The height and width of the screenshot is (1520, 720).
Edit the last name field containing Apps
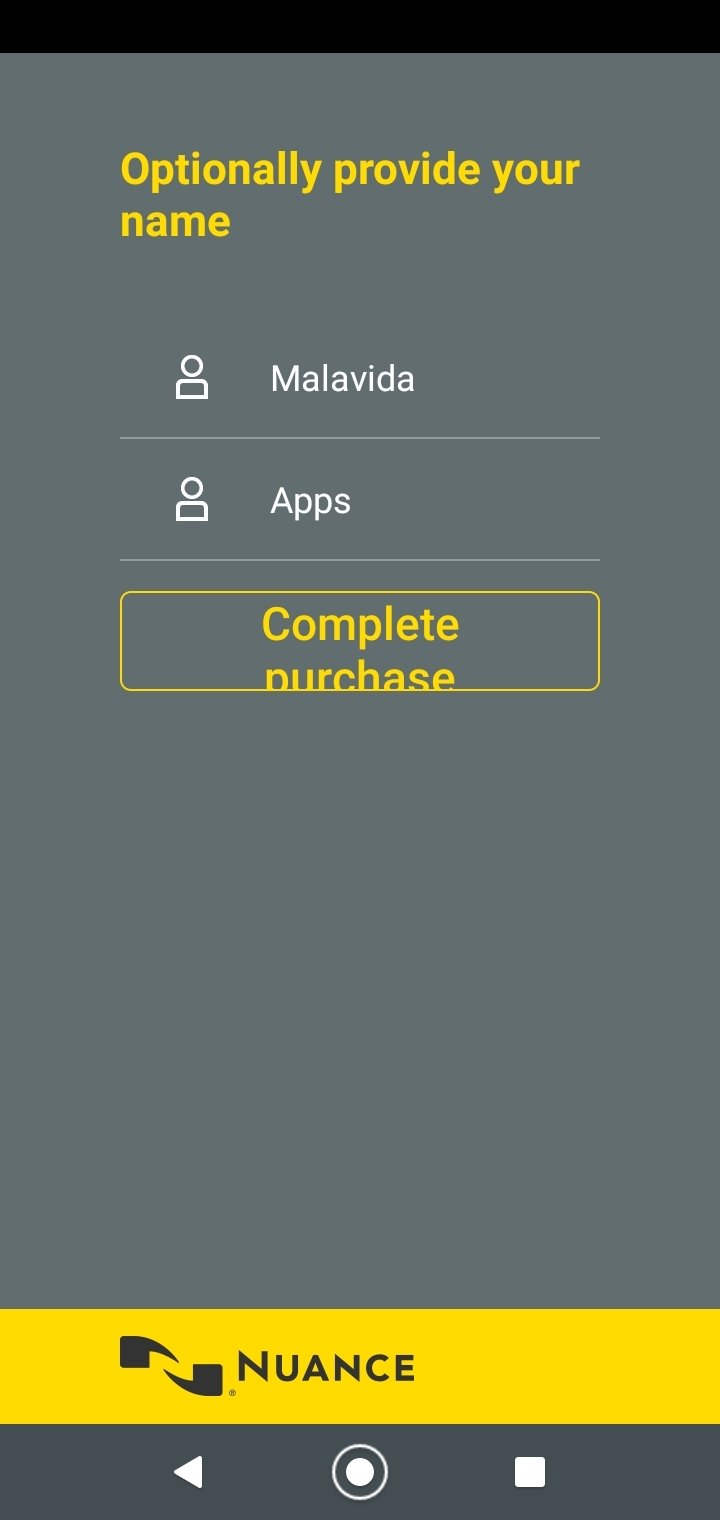click(x=360, y=500)
